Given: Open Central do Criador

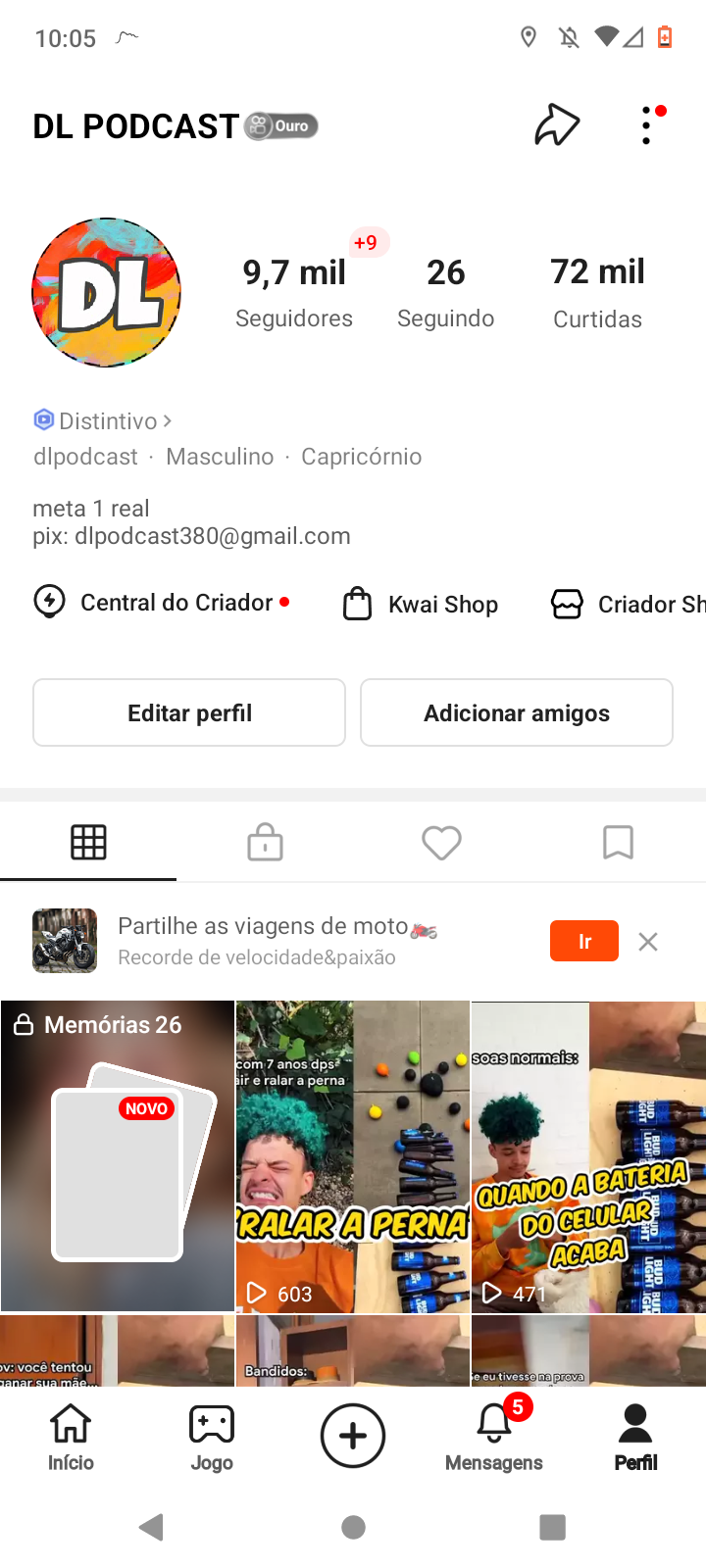Looking at the screenshot, I should coord(162,603).
